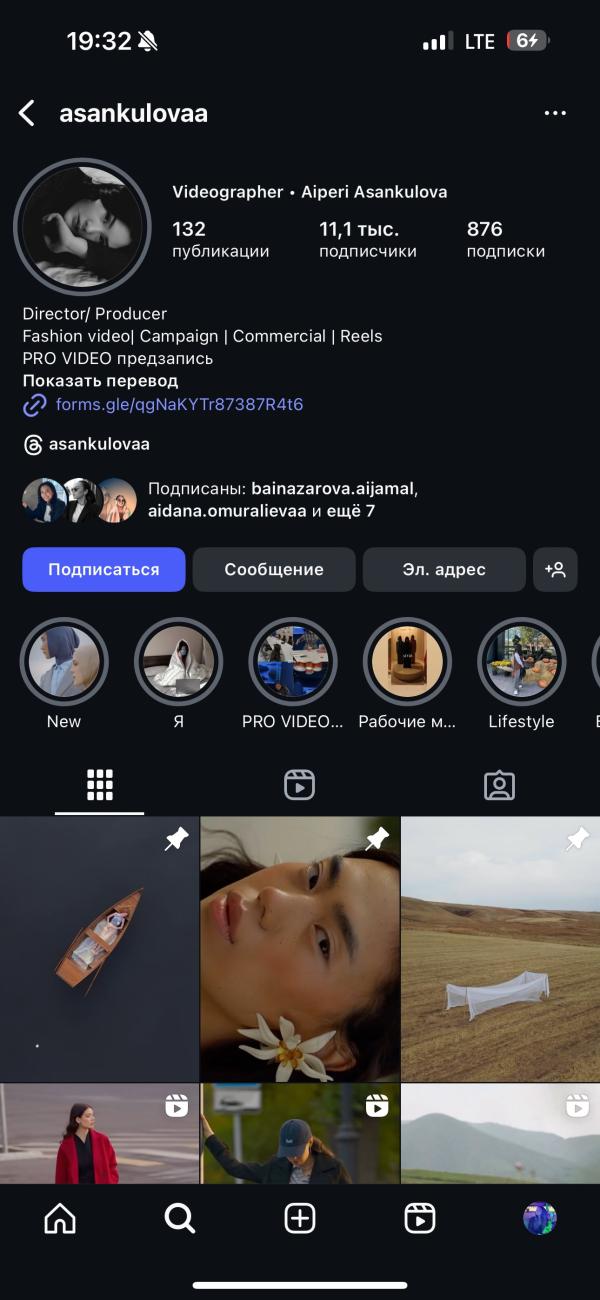Open Сообщение to message this profile

[274, 569]
